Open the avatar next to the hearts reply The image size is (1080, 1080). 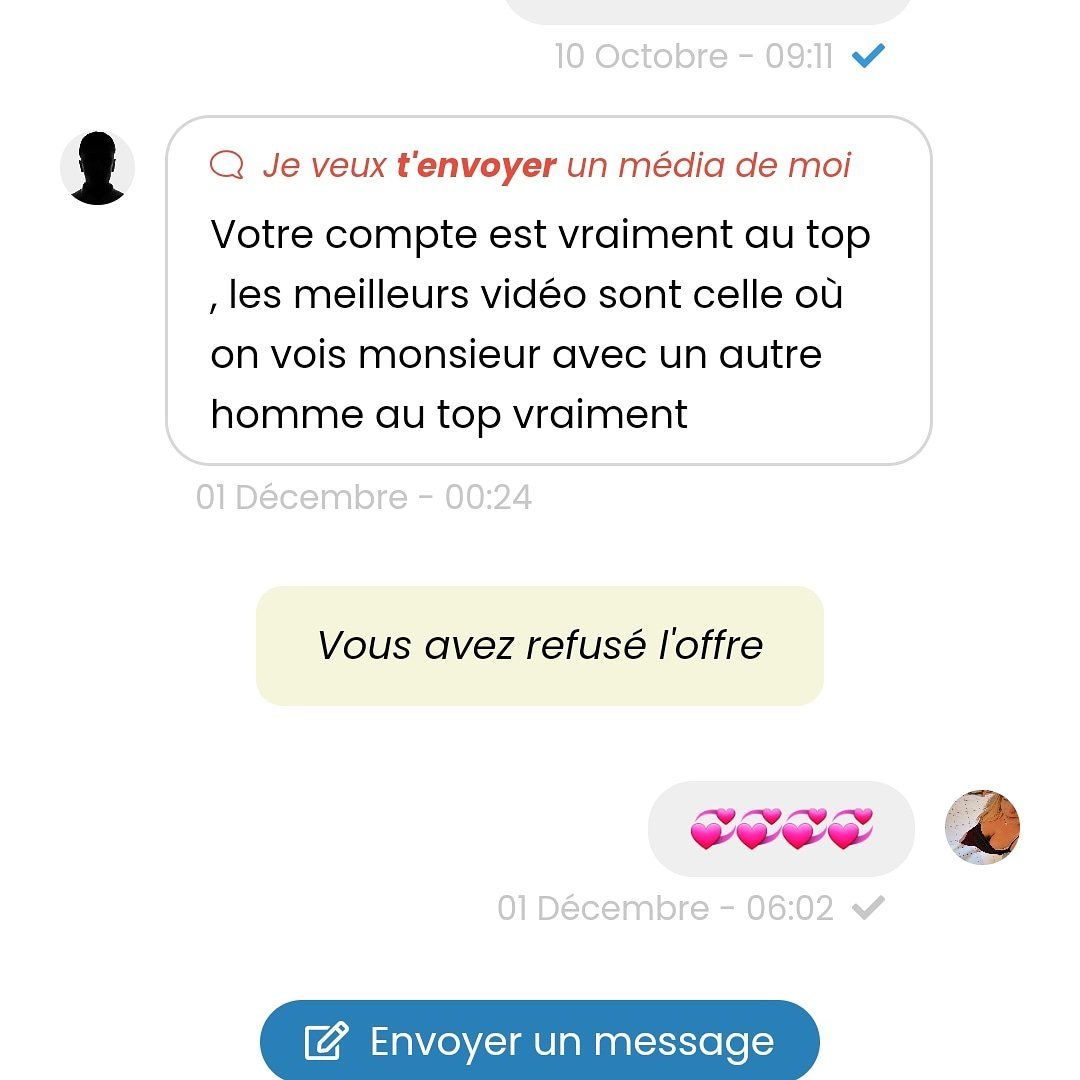pyautogui.click(x=982, y=827)
